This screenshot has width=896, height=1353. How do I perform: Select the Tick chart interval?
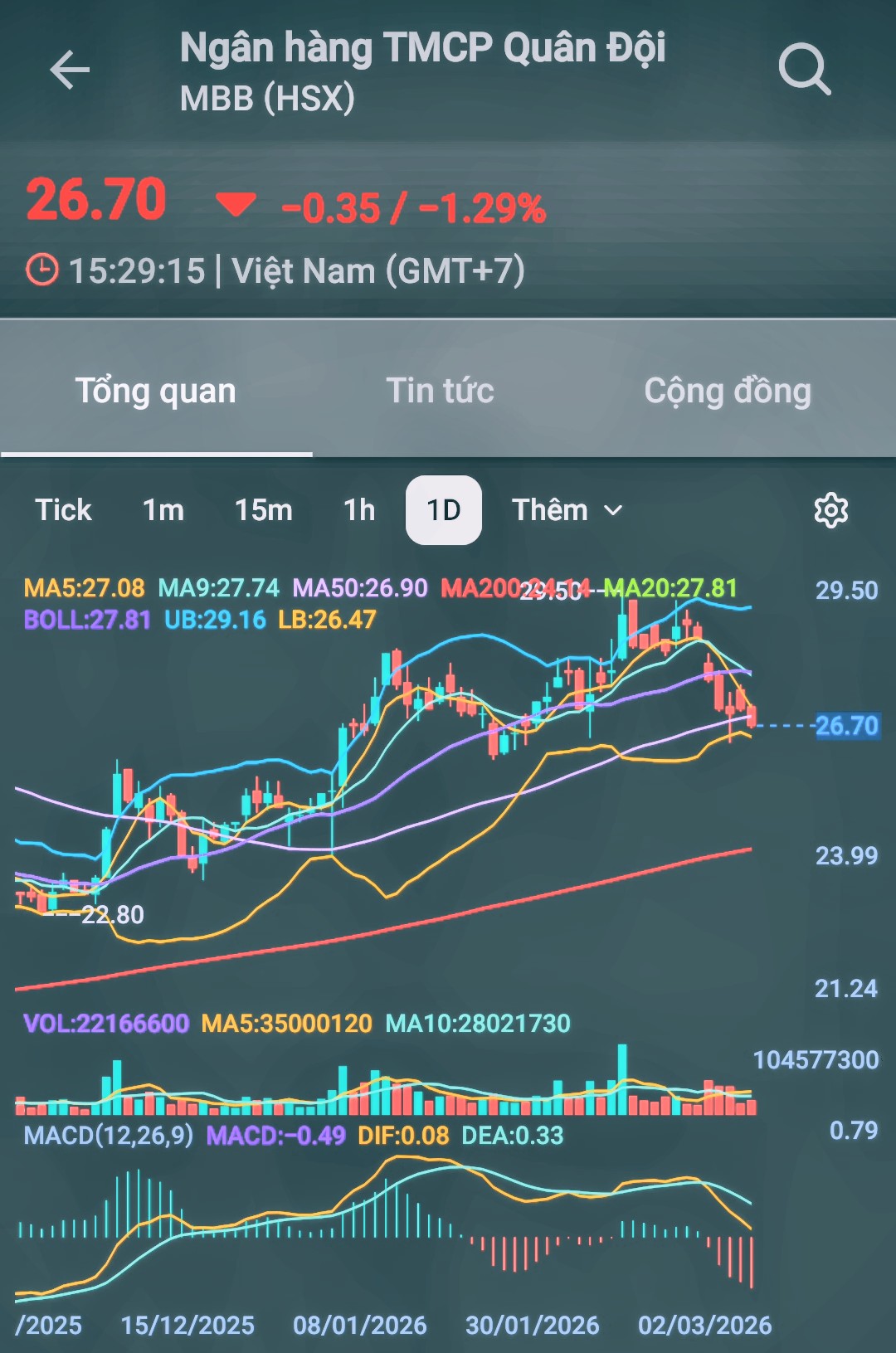(63, 510)
